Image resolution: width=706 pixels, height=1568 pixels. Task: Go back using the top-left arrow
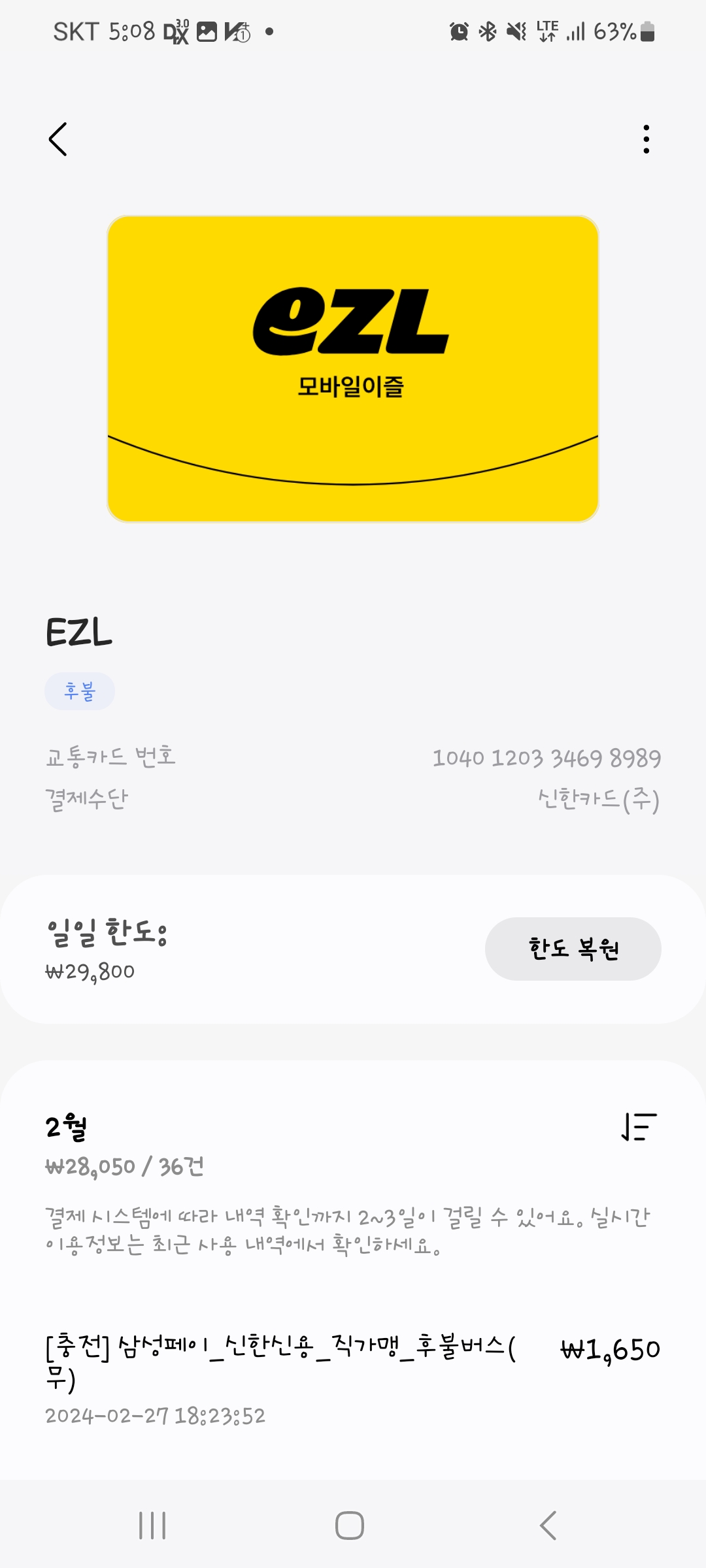tap(58, 139)
